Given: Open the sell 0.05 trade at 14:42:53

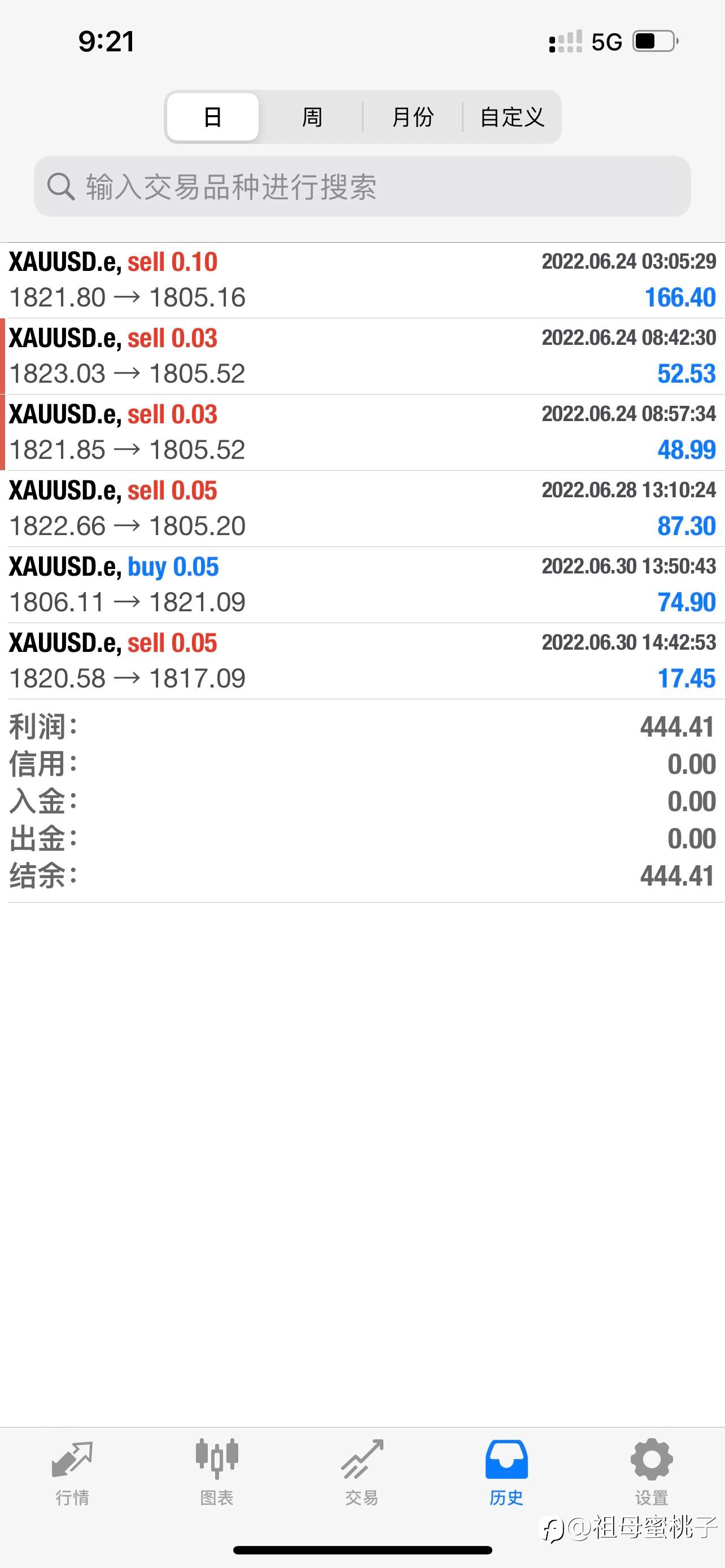Looking at the screenshot, I should pos(362,660).
